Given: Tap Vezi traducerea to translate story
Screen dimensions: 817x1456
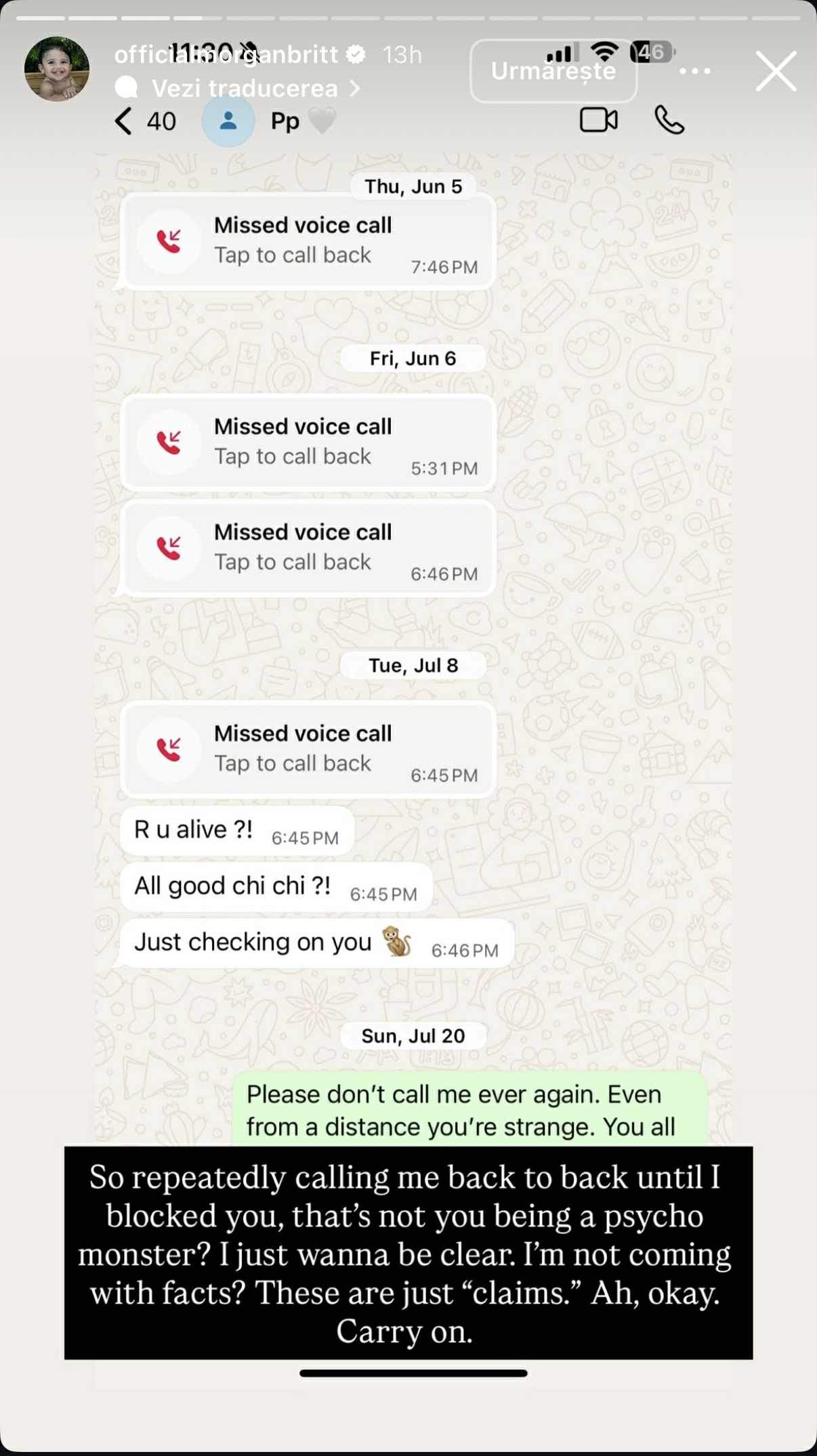Looking at the screenshot, I should 245,89.
